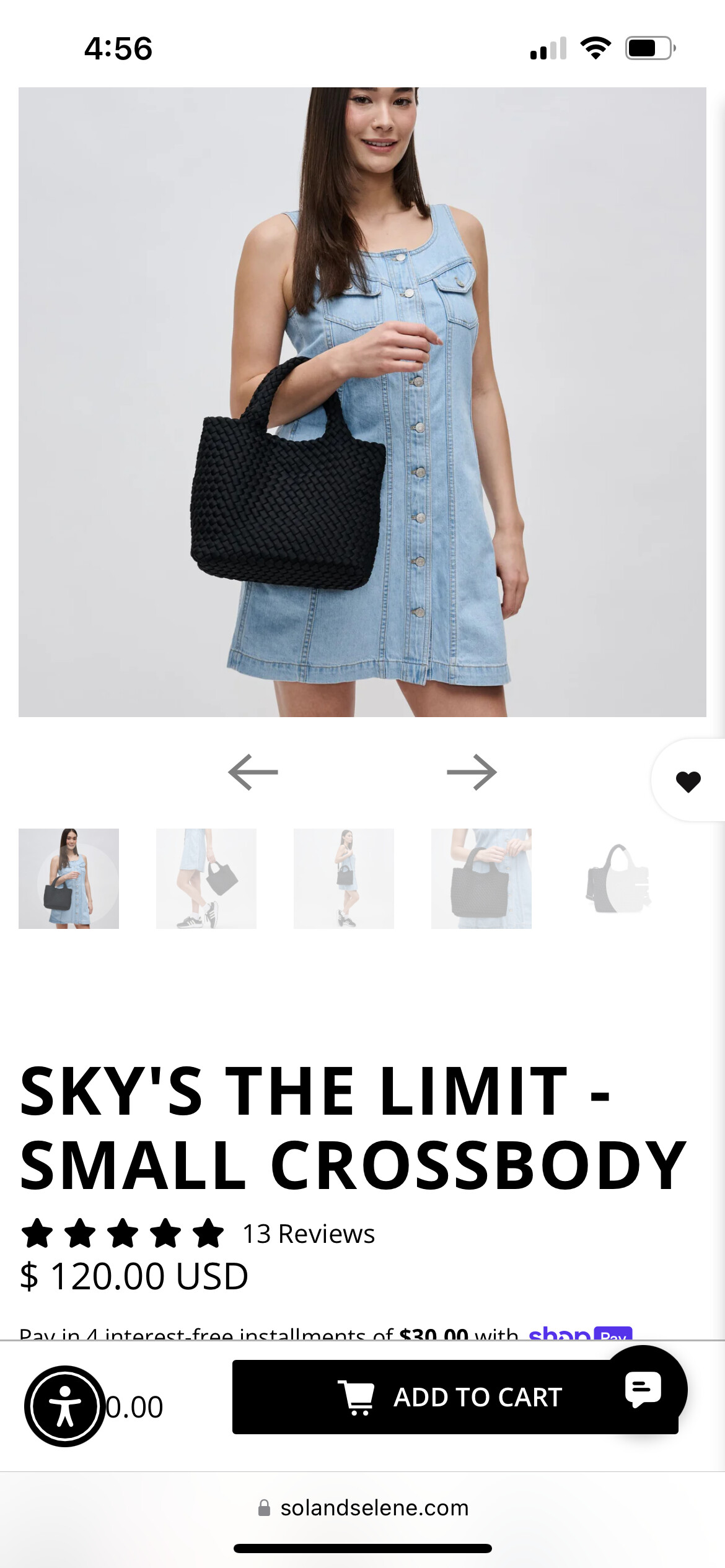Open the 13 Reviews link
The width and height of the screenshot is (725, 1568).
click(x=309, y=1234)
